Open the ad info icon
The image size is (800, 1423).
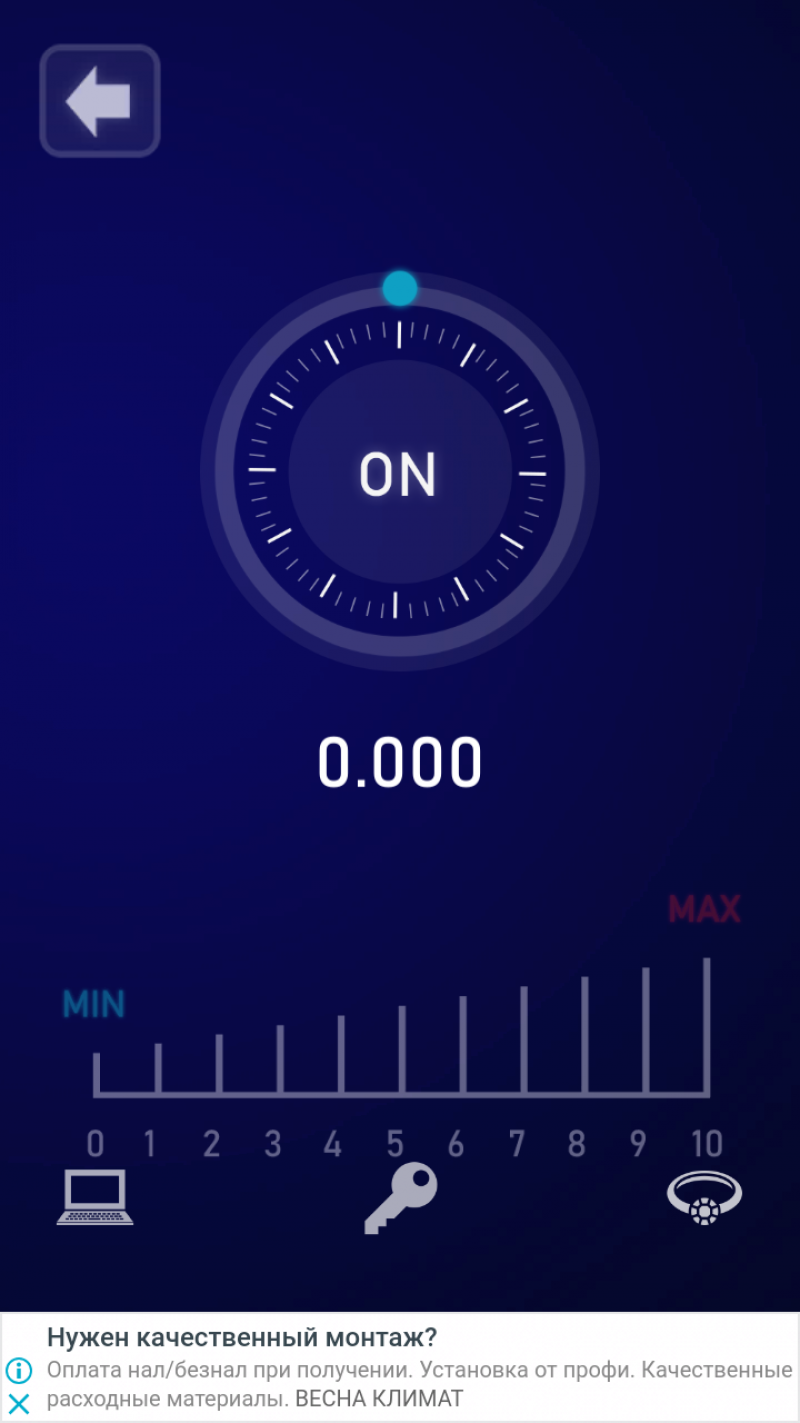(x=19, y=1370)
